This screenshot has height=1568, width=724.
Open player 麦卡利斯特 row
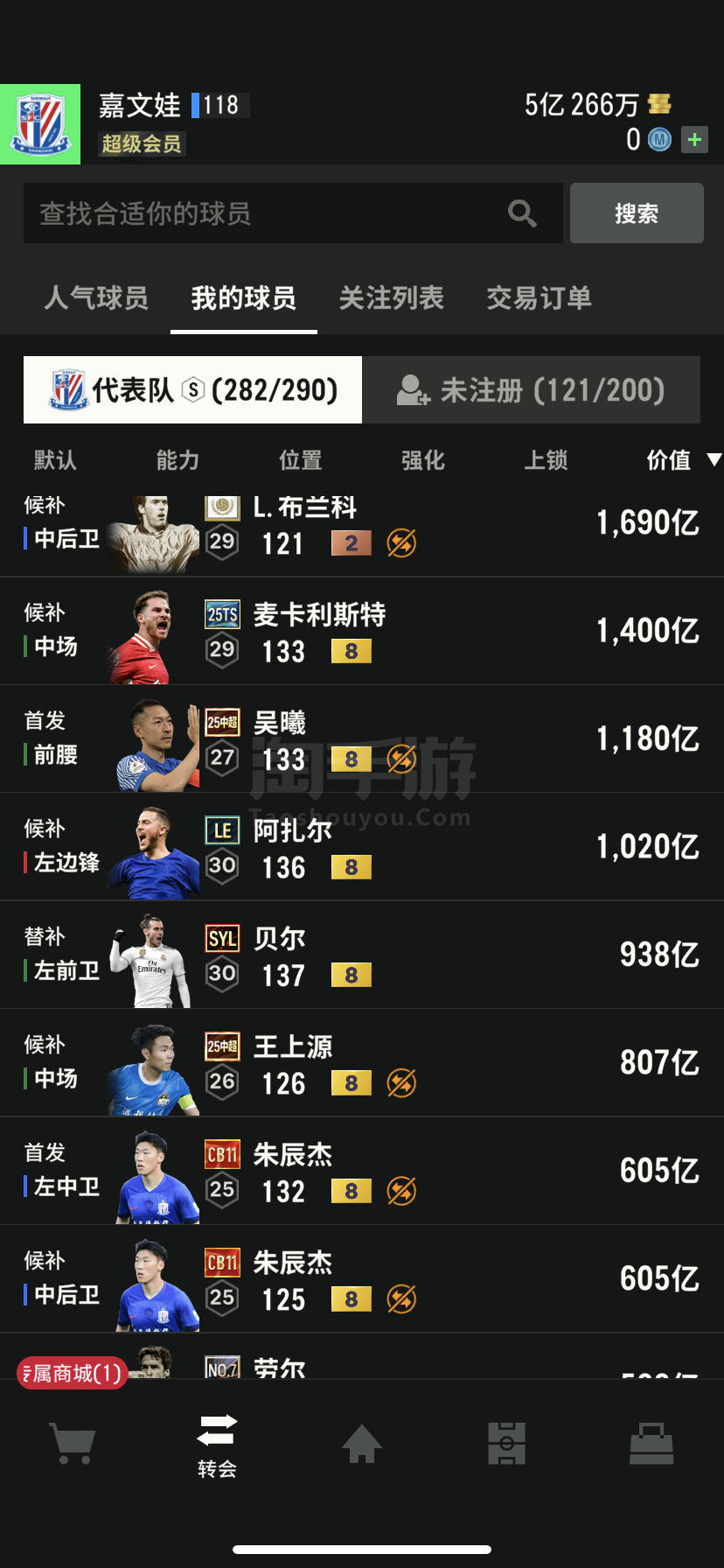click(362, 632)
